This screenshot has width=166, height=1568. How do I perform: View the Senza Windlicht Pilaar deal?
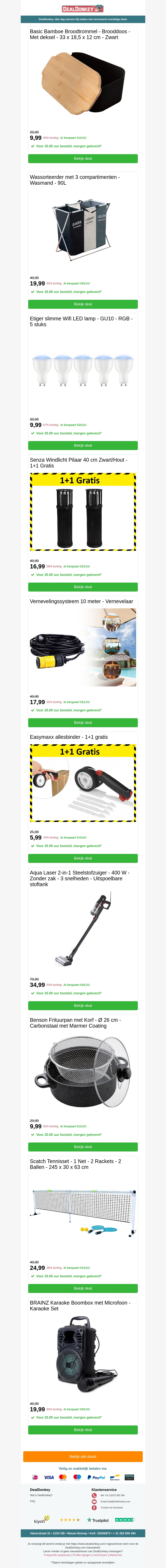coord(83,587)
